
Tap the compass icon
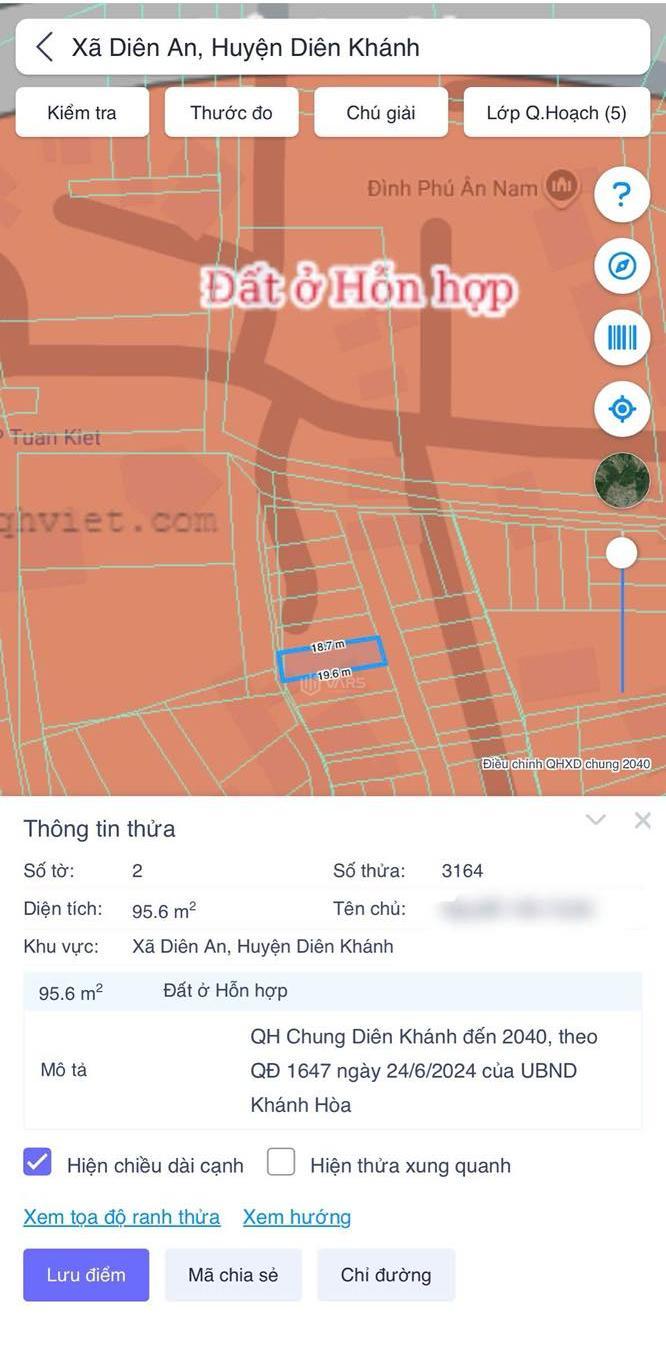point(622,267)
